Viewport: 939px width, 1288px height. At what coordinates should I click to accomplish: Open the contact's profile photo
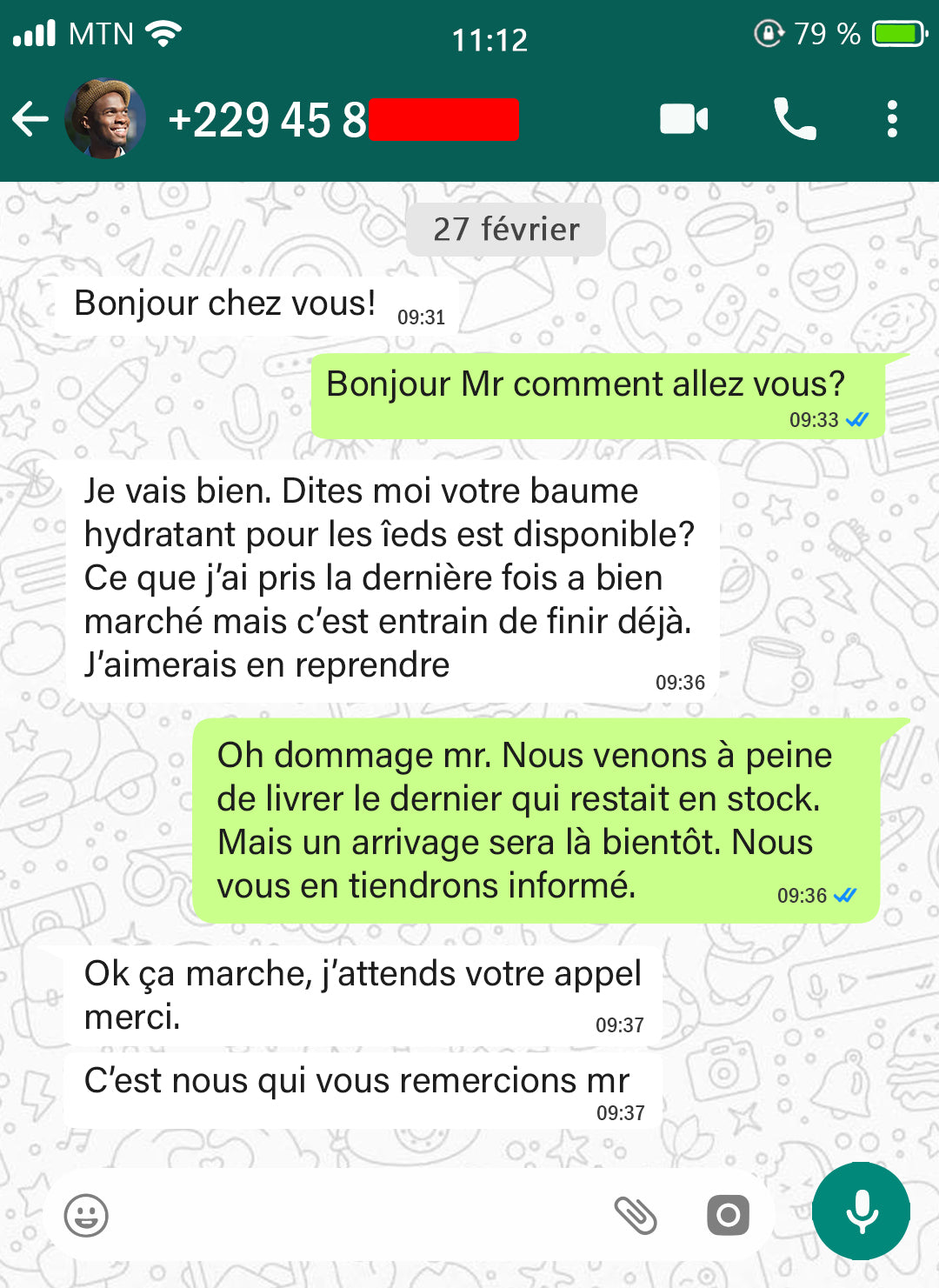pos(104,119)
